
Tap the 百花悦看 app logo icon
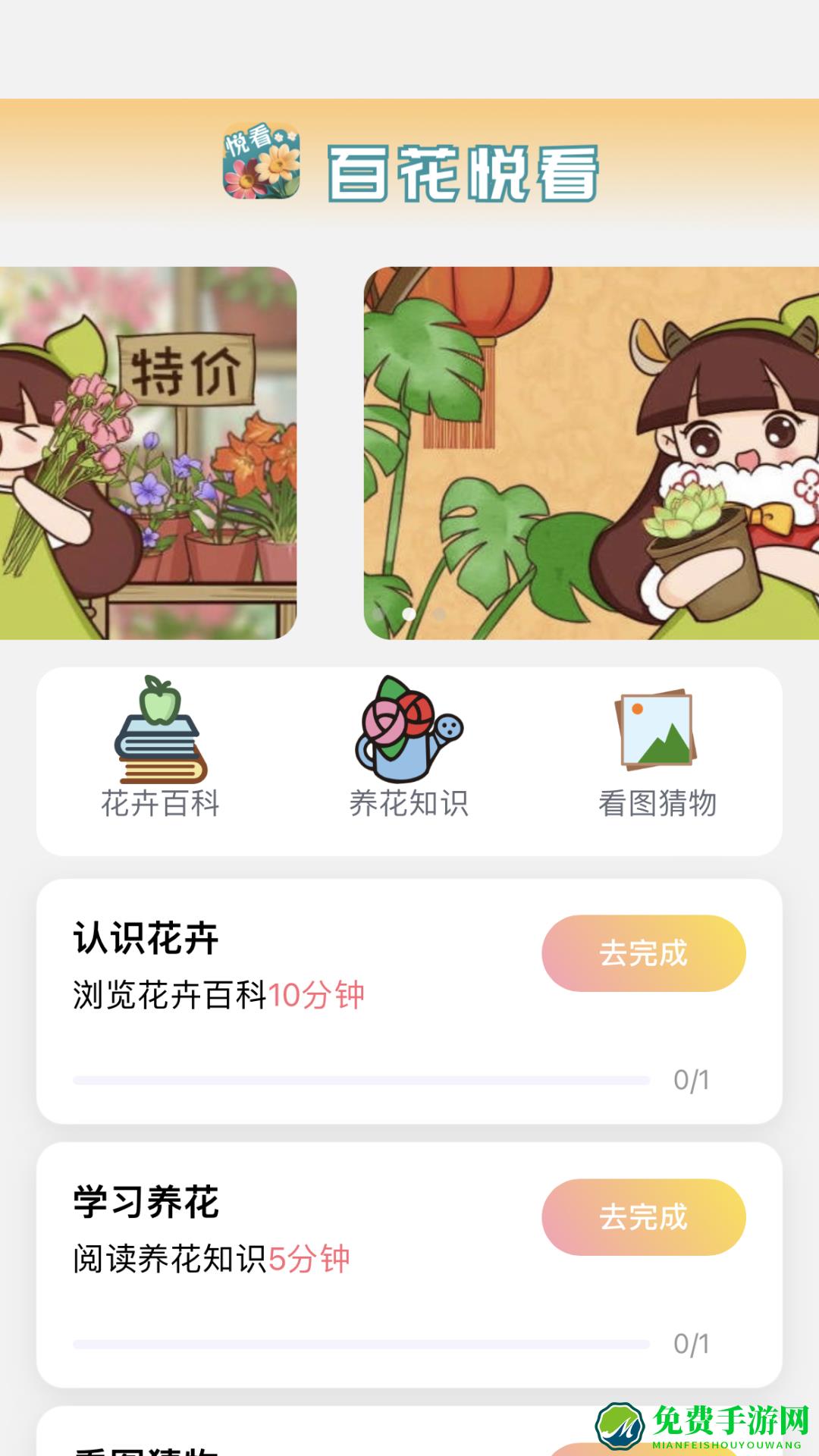pos(261,162)
